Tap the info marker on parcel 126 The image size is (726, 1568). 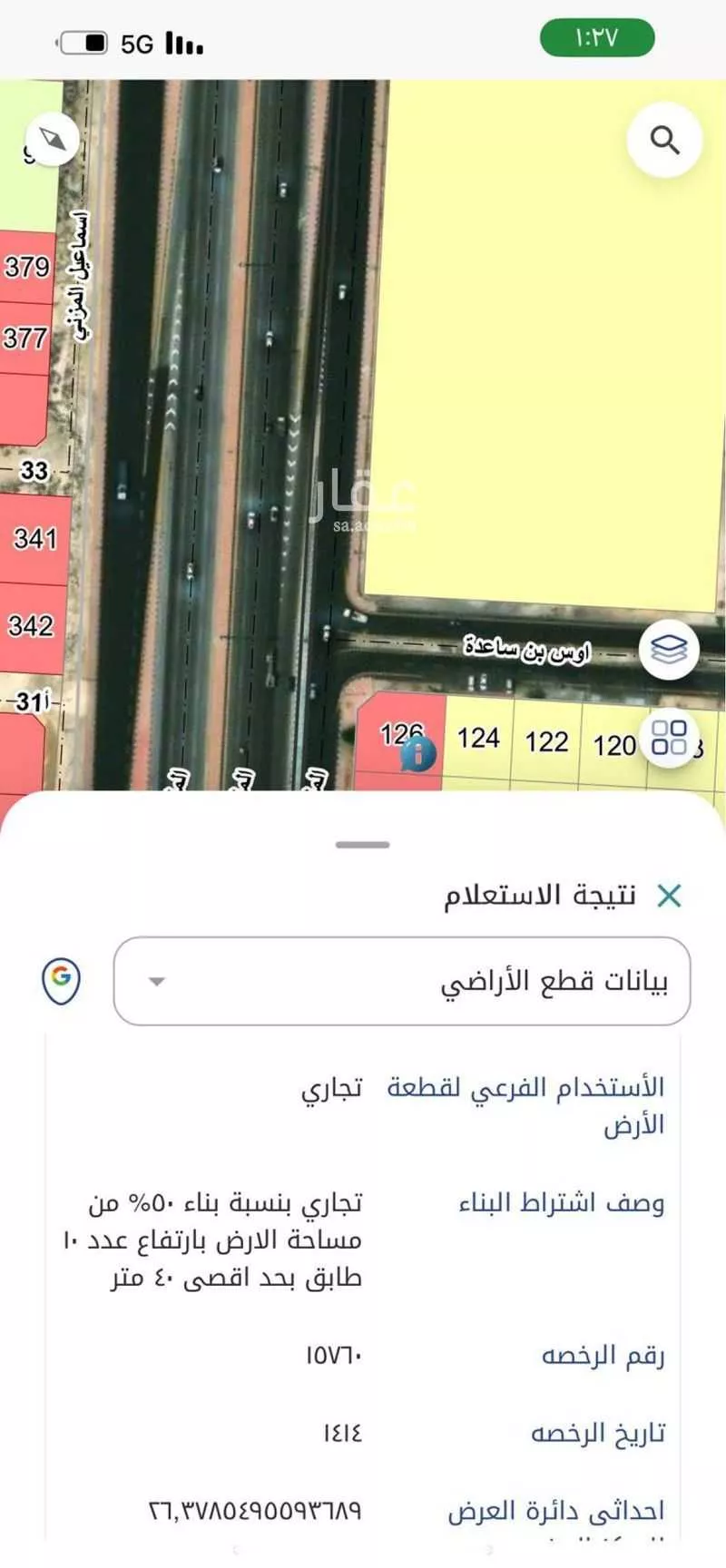point(418,753)
